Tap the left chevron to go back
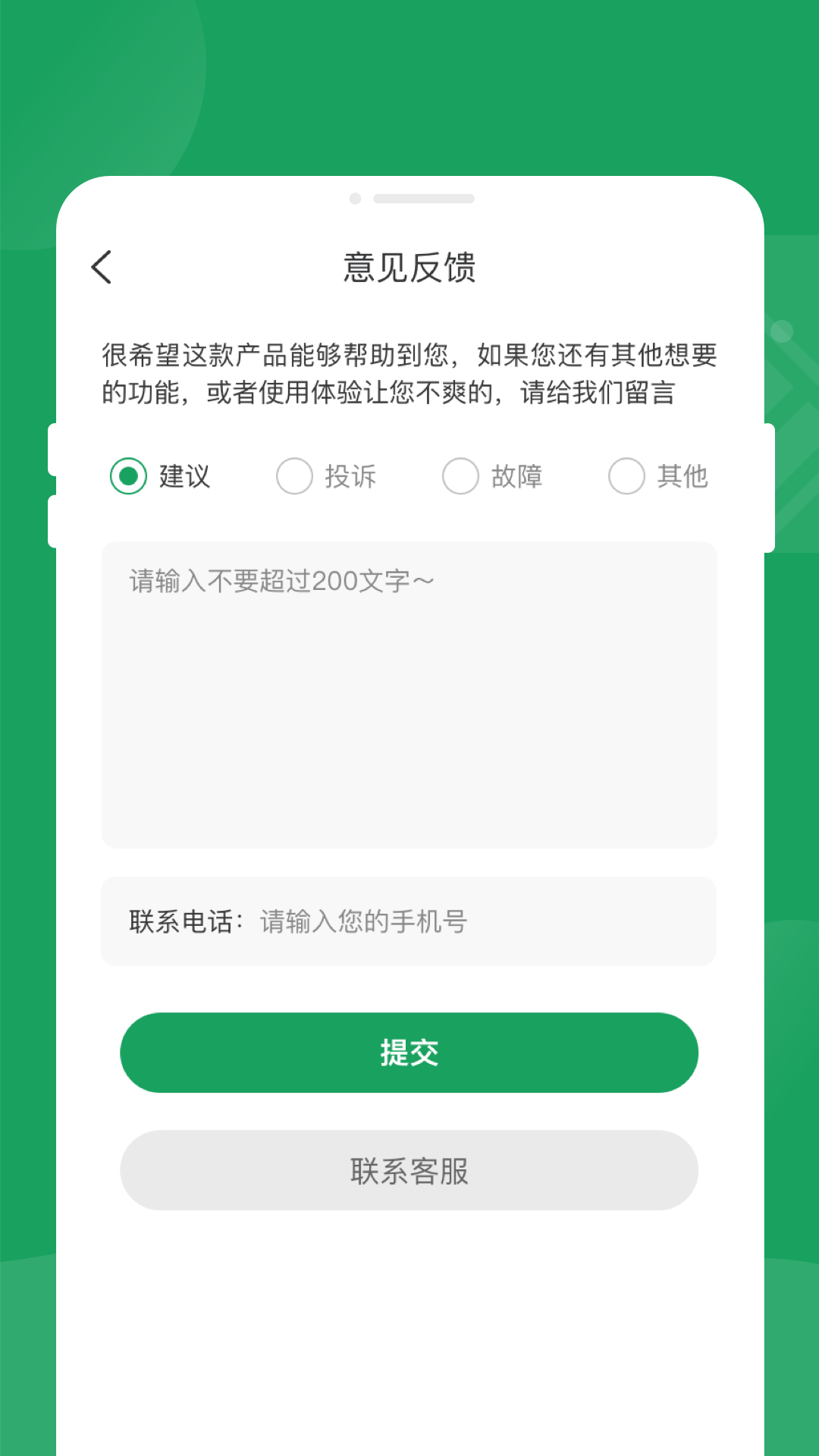Screen dimensions: 819x1456 point(101,267)
